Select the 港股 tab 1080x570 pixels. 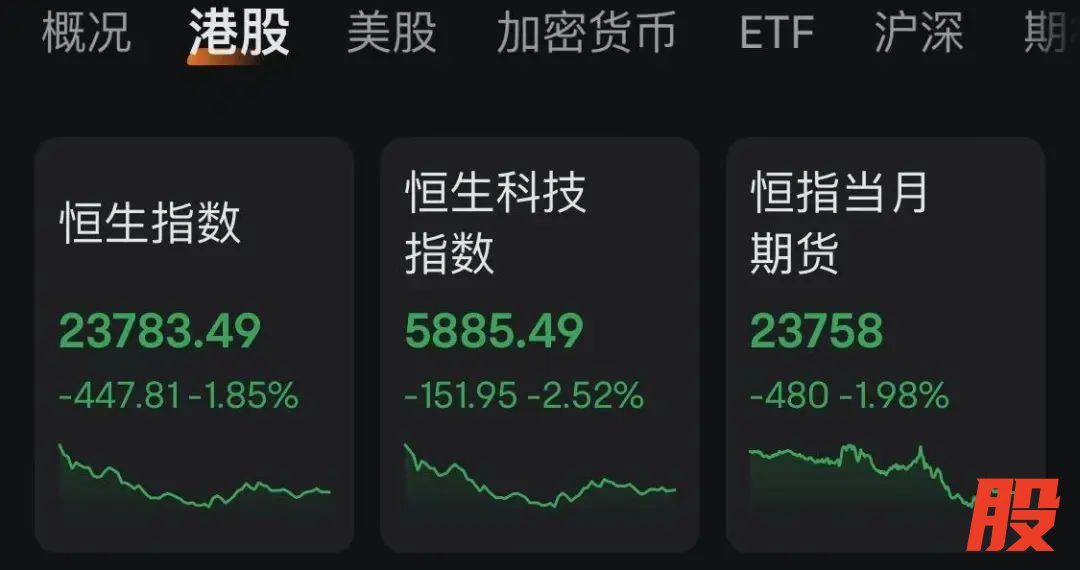tap(238, 32)
